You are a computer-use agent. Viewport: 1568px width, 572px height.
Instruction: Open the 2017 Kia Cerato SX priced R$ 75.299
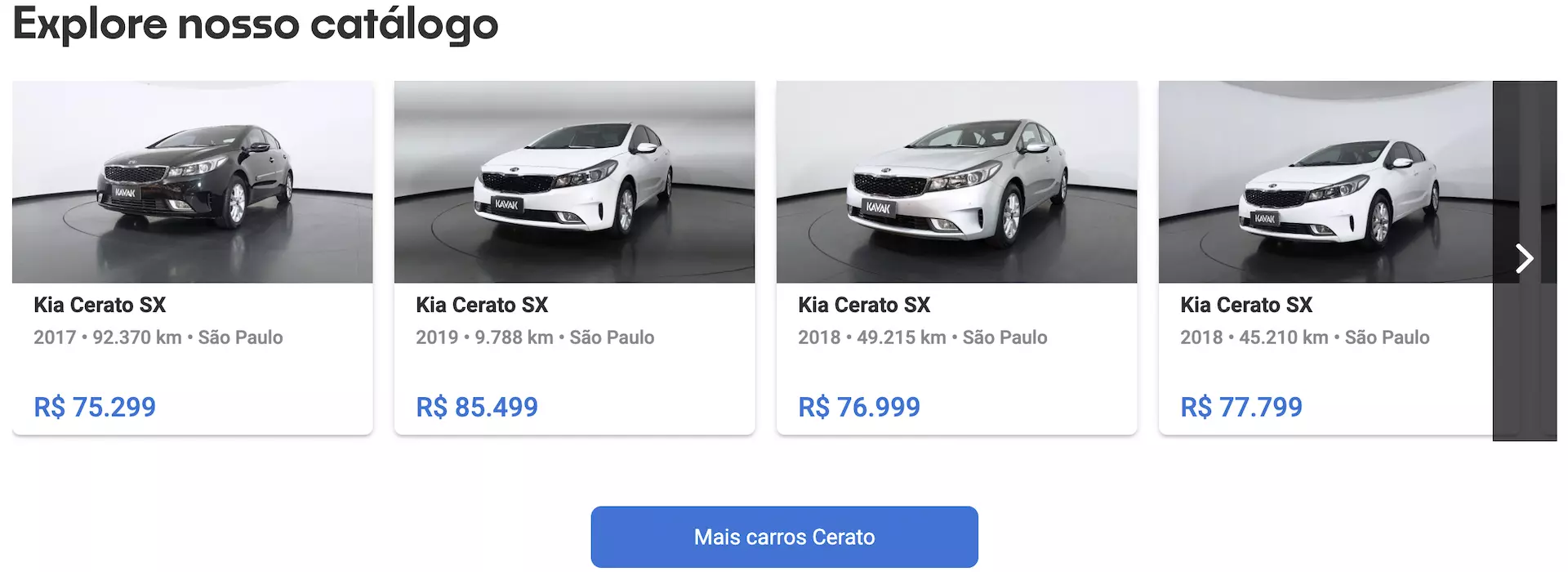pos(192,257)
